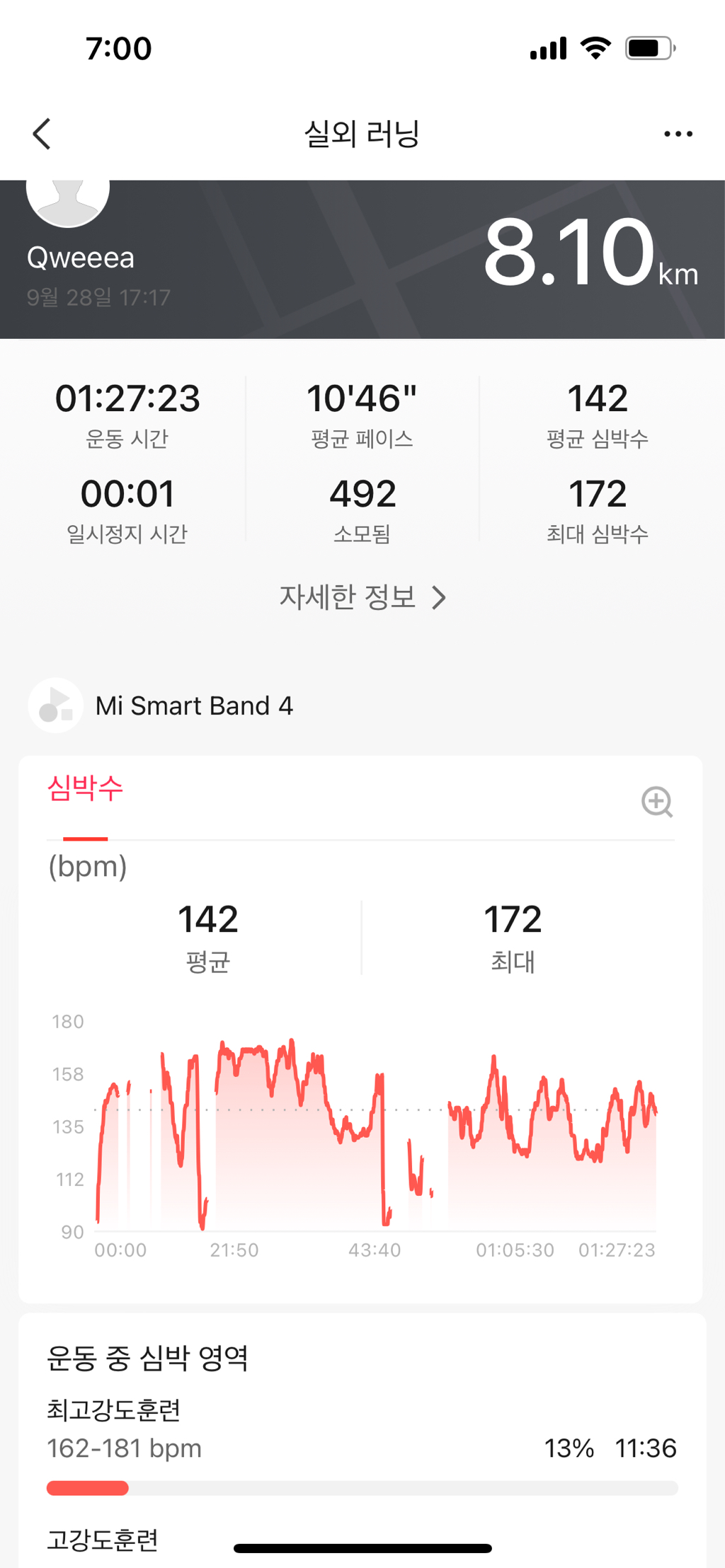Tap the 7:00 clock in status bar
The height and width of the screenshot is (1568, 725).
coord(118,47)
